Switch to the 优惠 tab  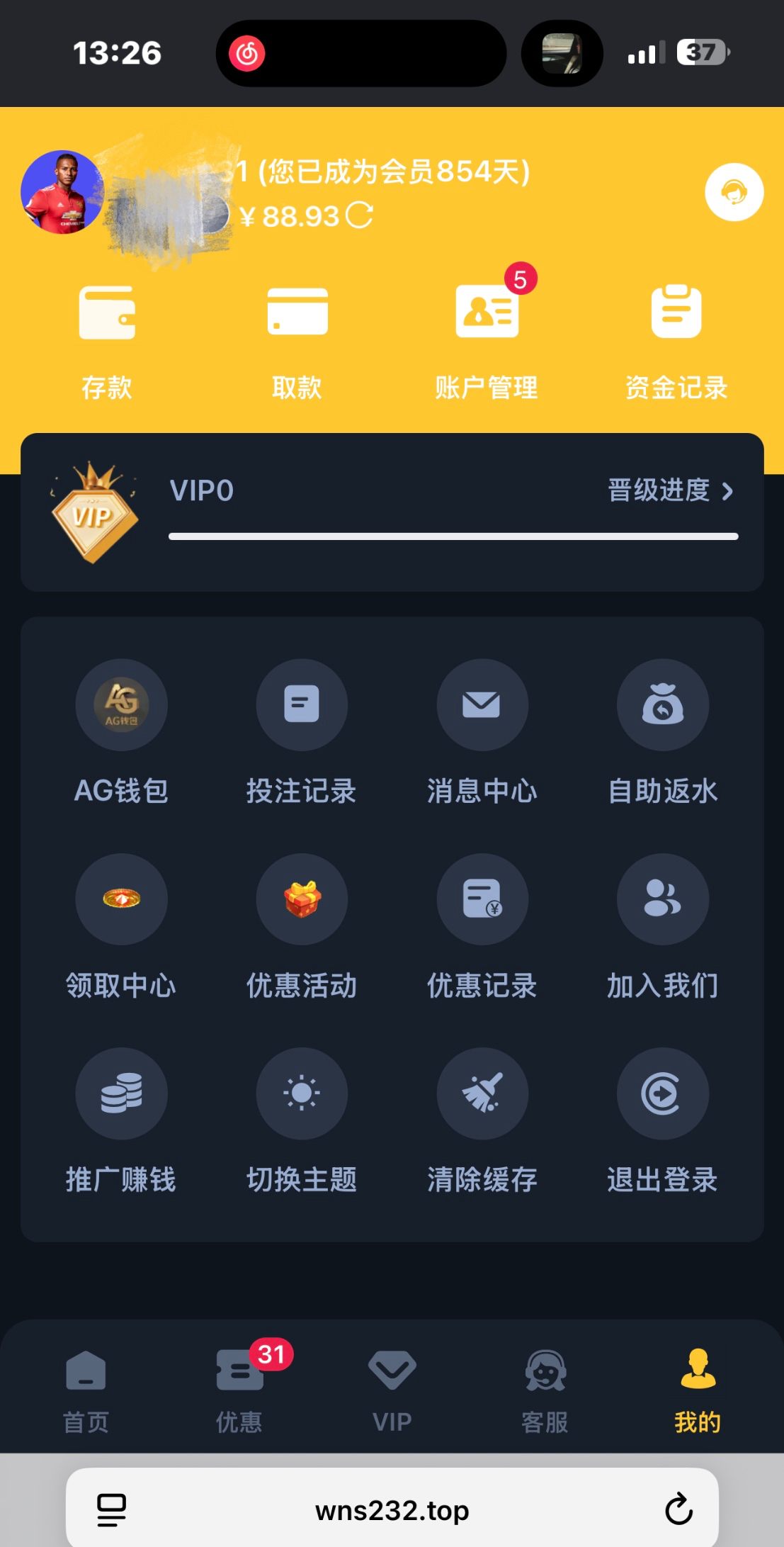pos(239,1390)
